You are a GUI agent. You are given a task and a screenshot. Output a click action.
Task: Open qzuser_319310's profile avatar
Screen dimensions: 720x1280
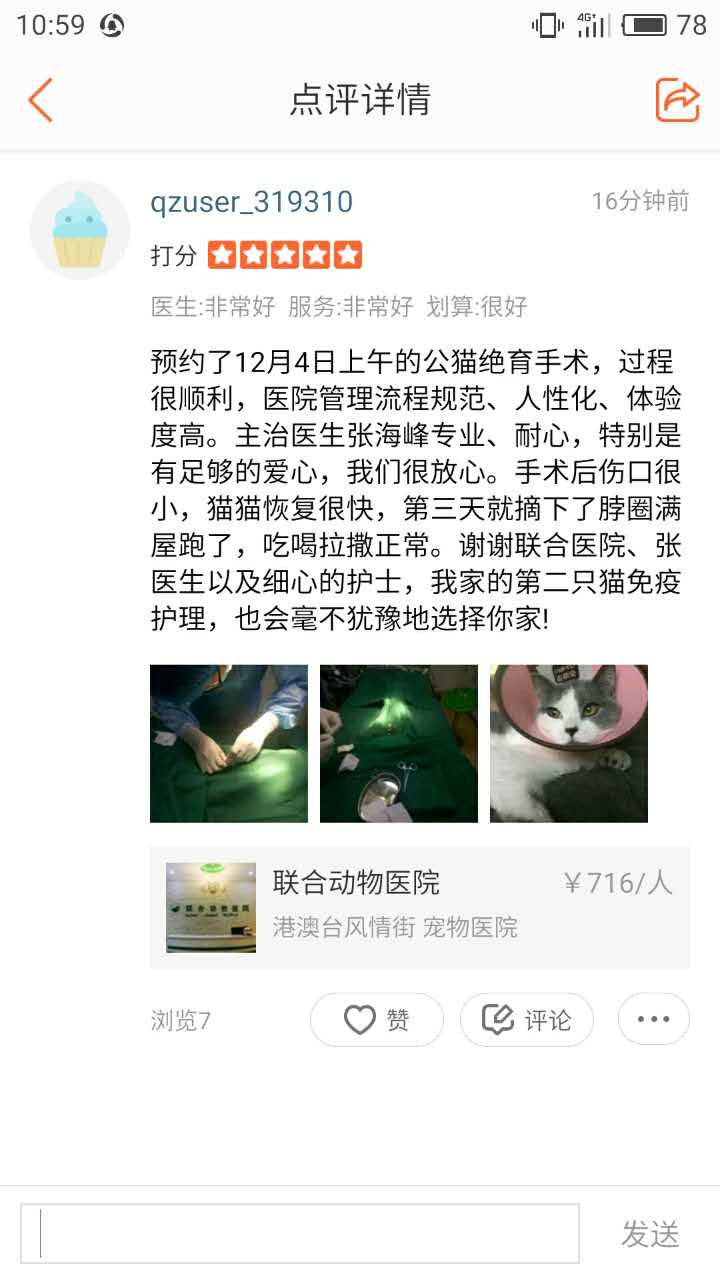(80, 230)
